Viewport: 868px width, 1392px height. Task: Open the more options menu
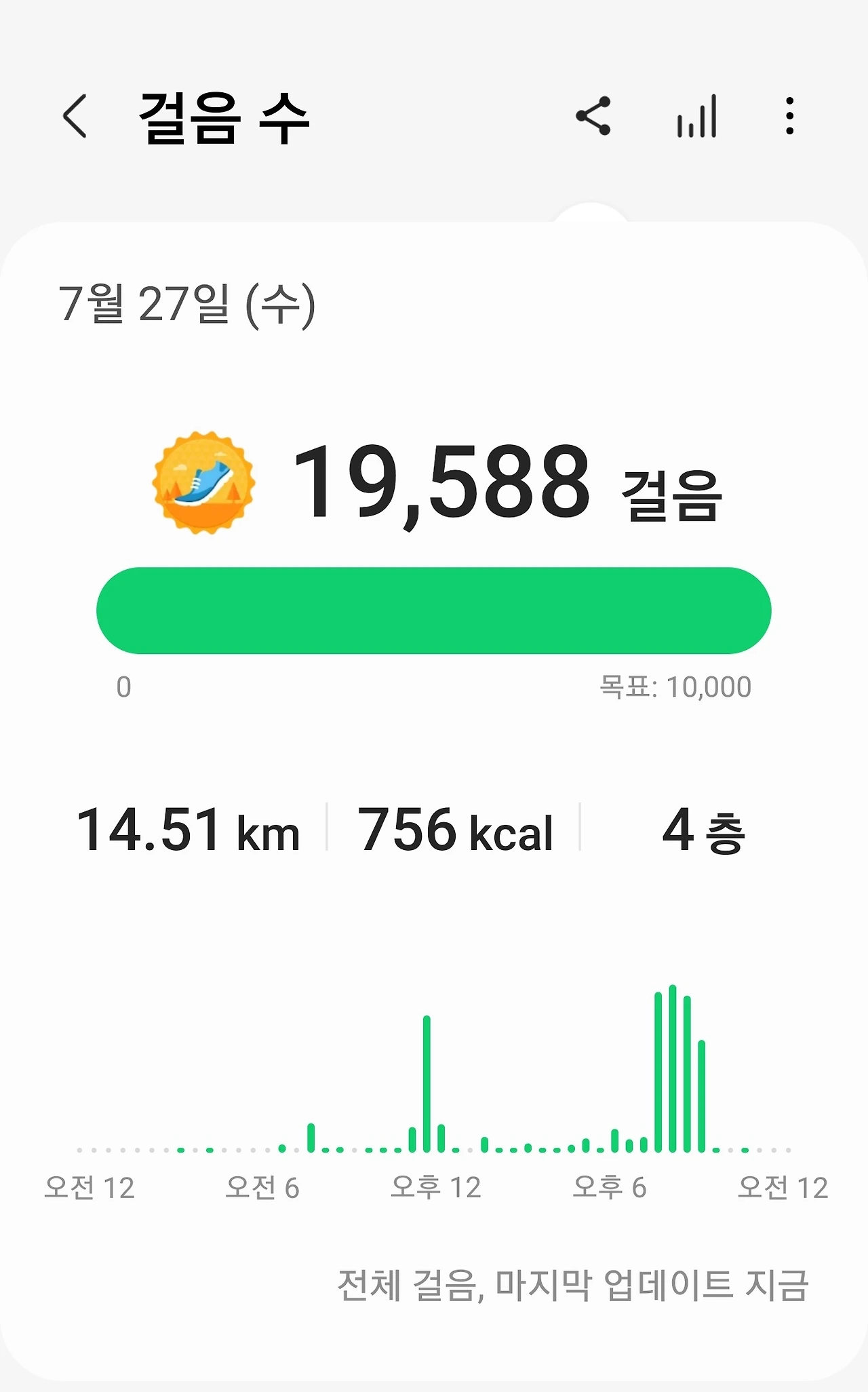tap(789, 117)
